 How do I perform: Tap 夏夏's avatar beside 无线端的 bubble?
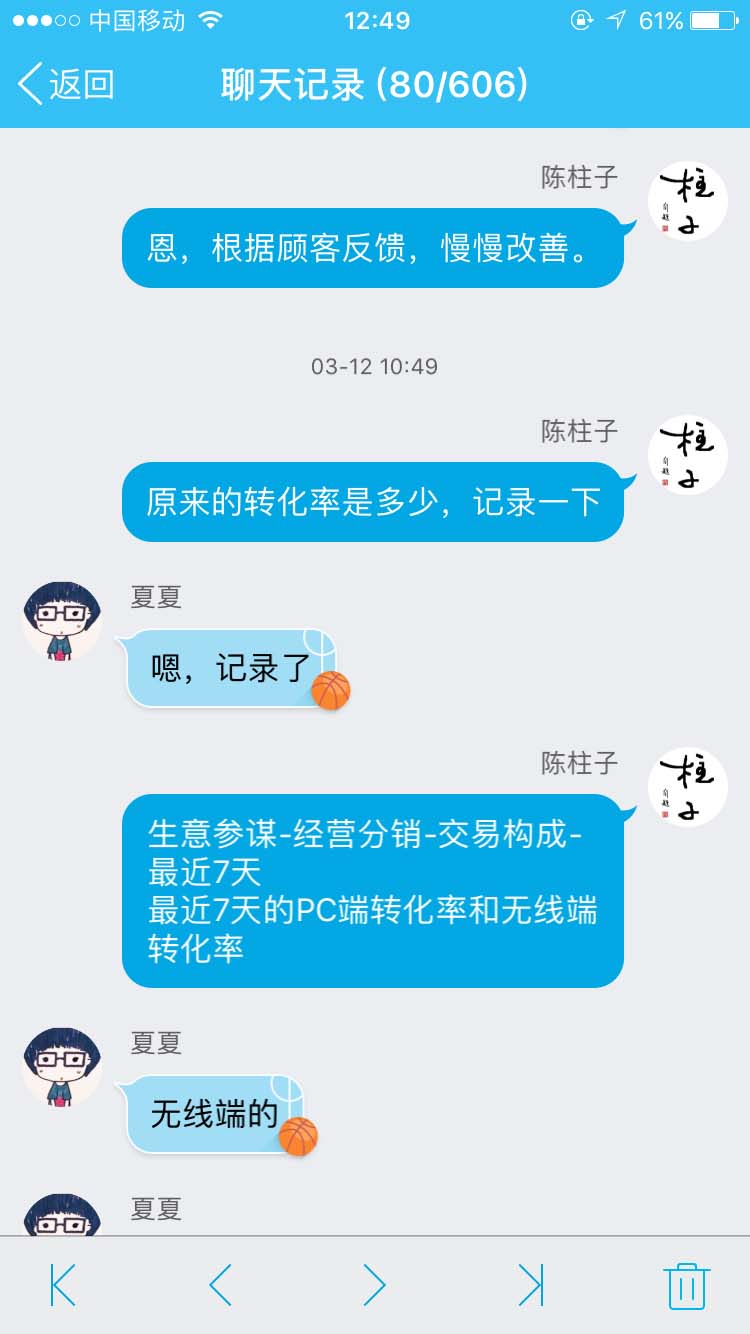pyautogui.click(x=62, y=1066)
